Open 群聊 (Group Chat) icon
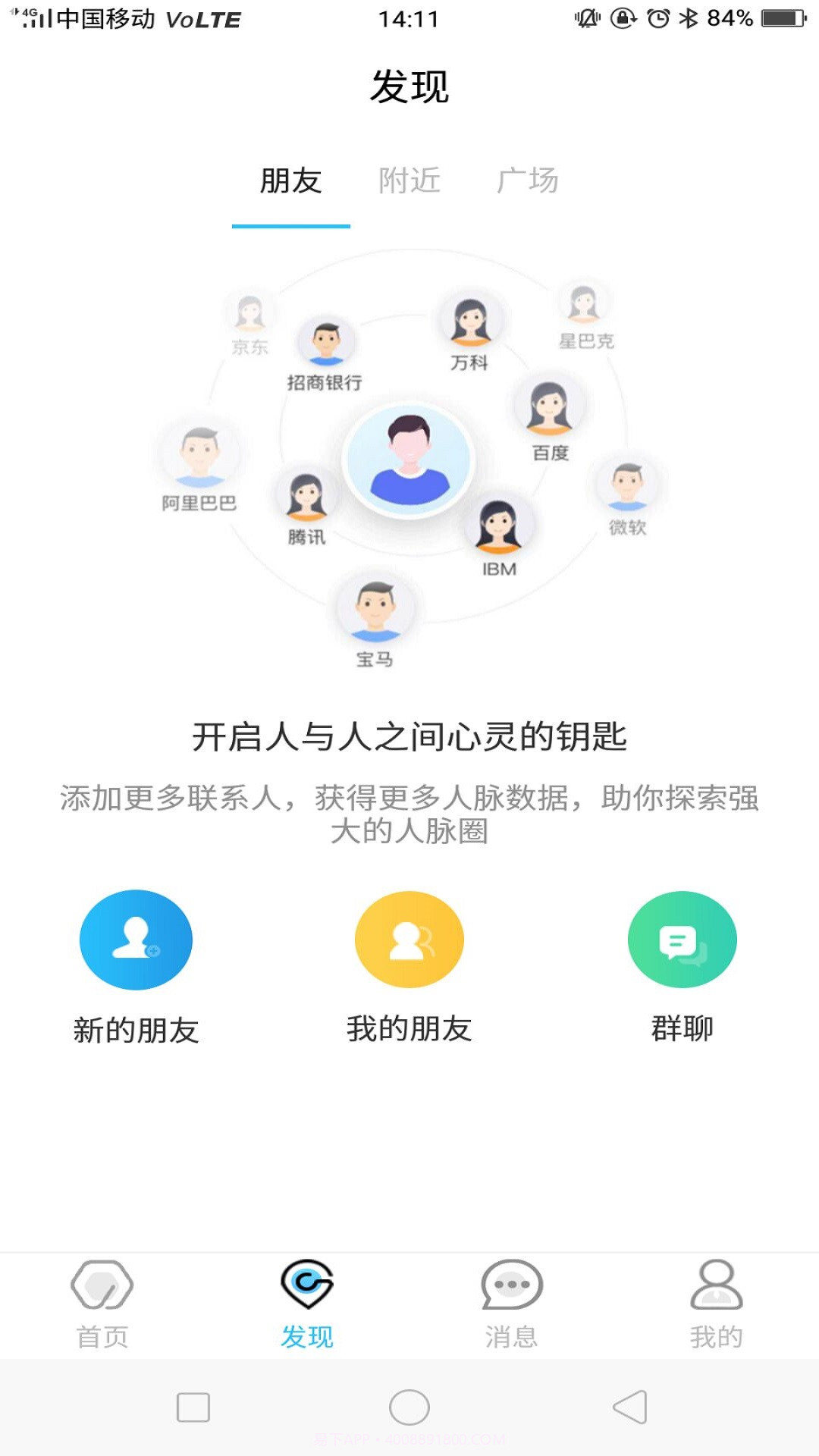Image resolution: width=819 pixels, height=1456 pixels. tap(681, 939)
